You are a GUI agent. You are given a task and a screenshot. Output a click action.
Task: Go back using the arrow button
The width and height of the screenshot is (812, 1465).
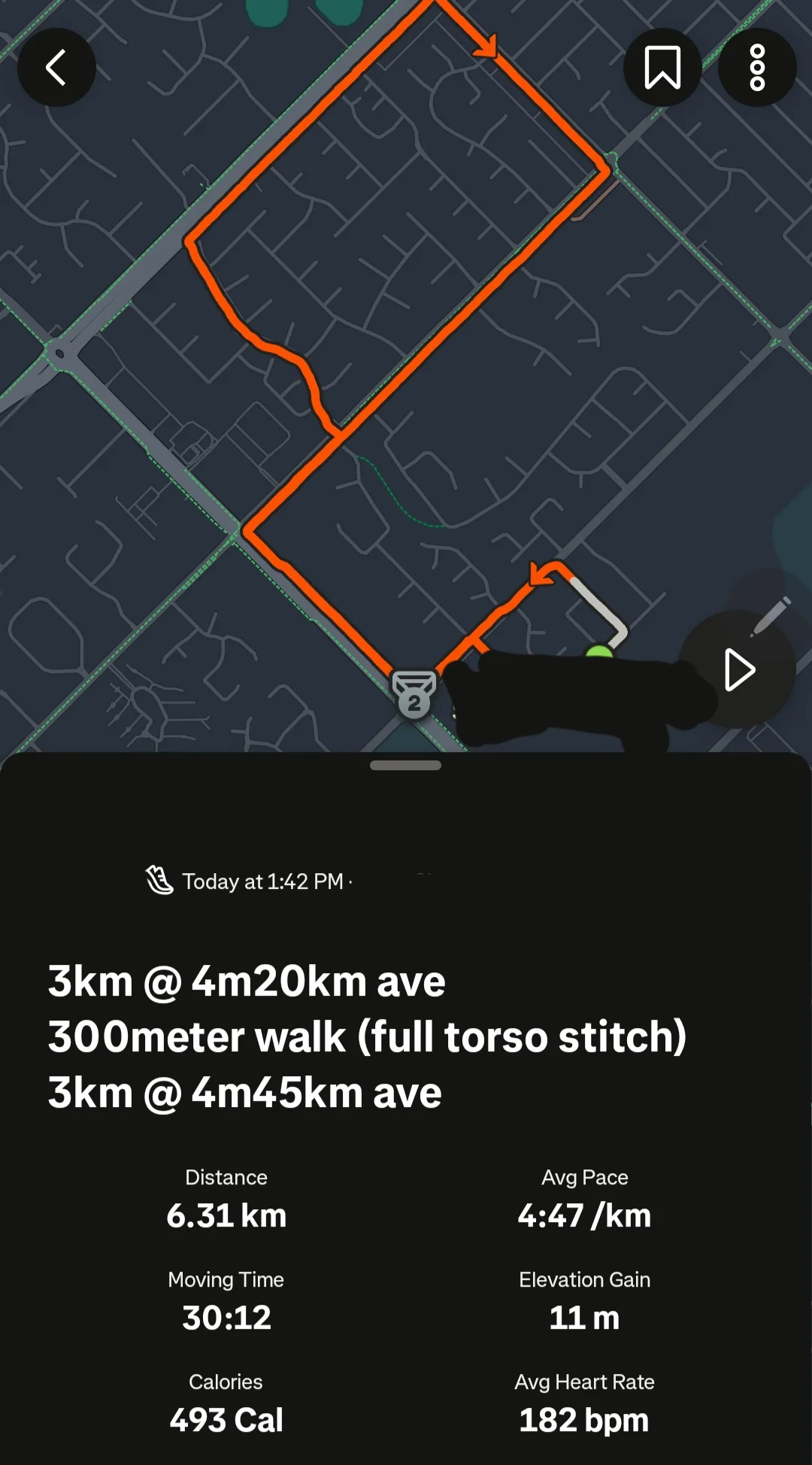56,68
